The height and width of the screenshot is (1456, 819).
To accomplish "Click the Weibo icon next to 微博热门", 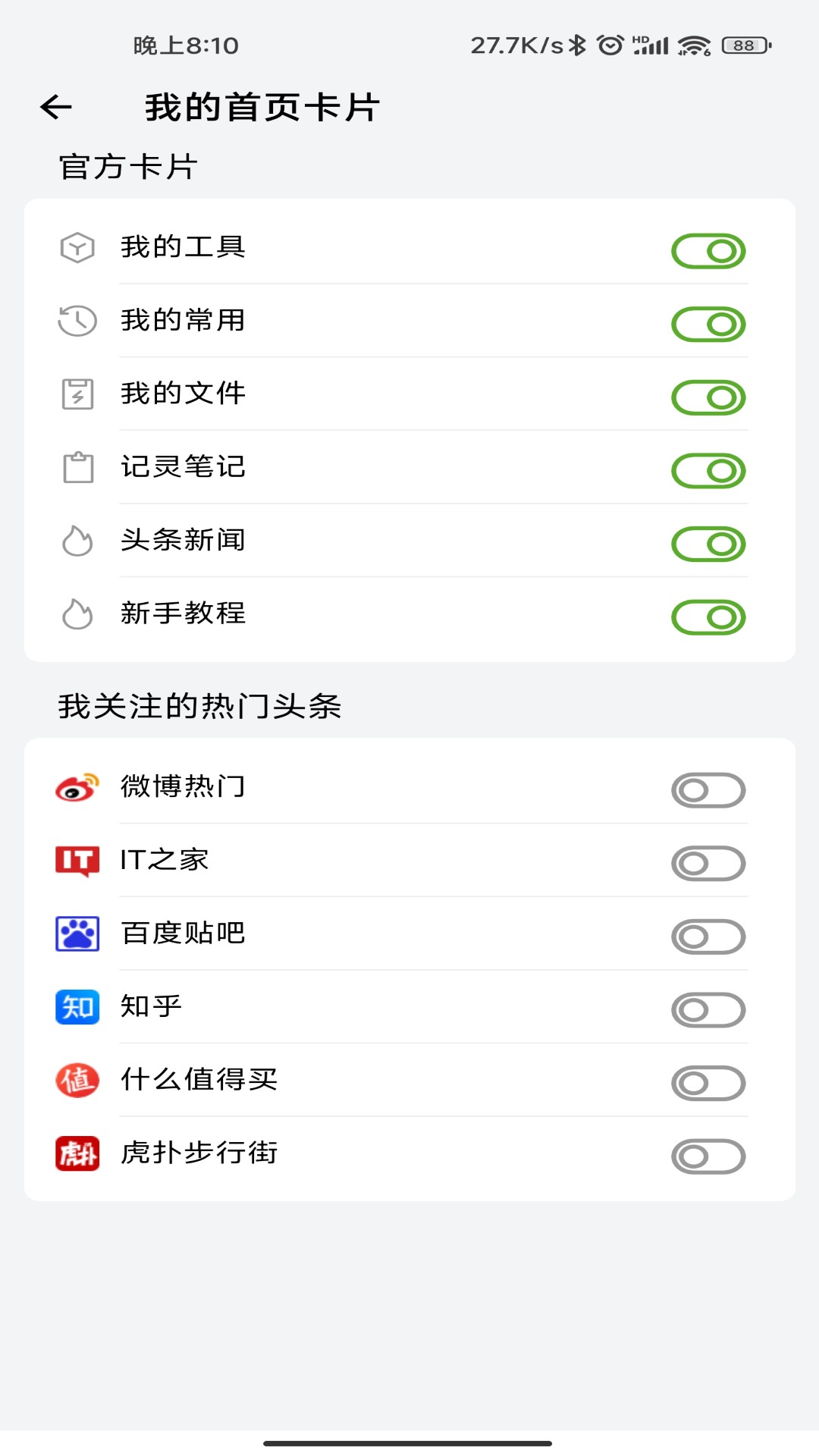I will pyautogui.click(x=77, y=789).
